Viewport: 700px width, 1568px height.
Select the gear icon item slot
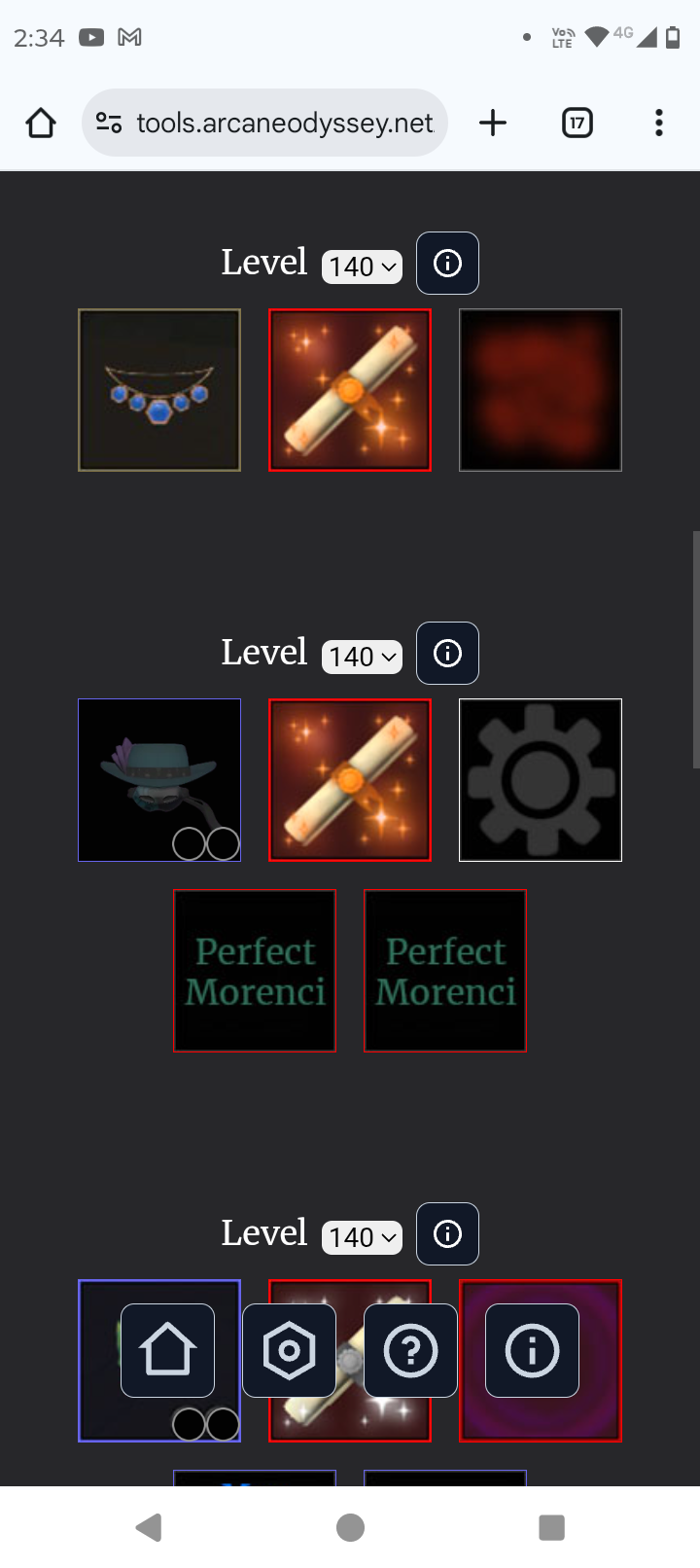(541, 780)
